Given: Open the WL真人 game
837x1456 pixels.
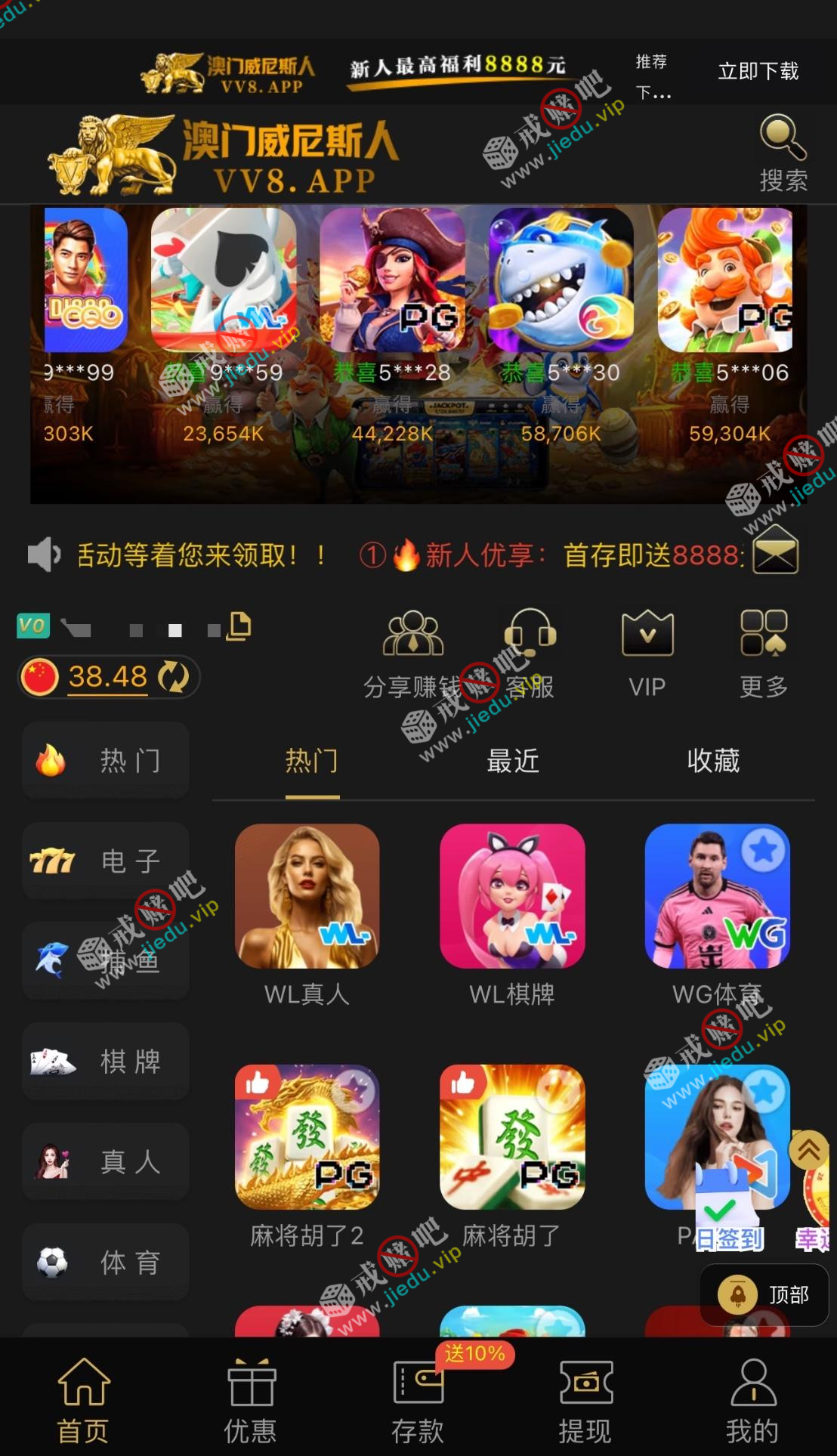Looking at the screenshot, I should tap(307, 896).
